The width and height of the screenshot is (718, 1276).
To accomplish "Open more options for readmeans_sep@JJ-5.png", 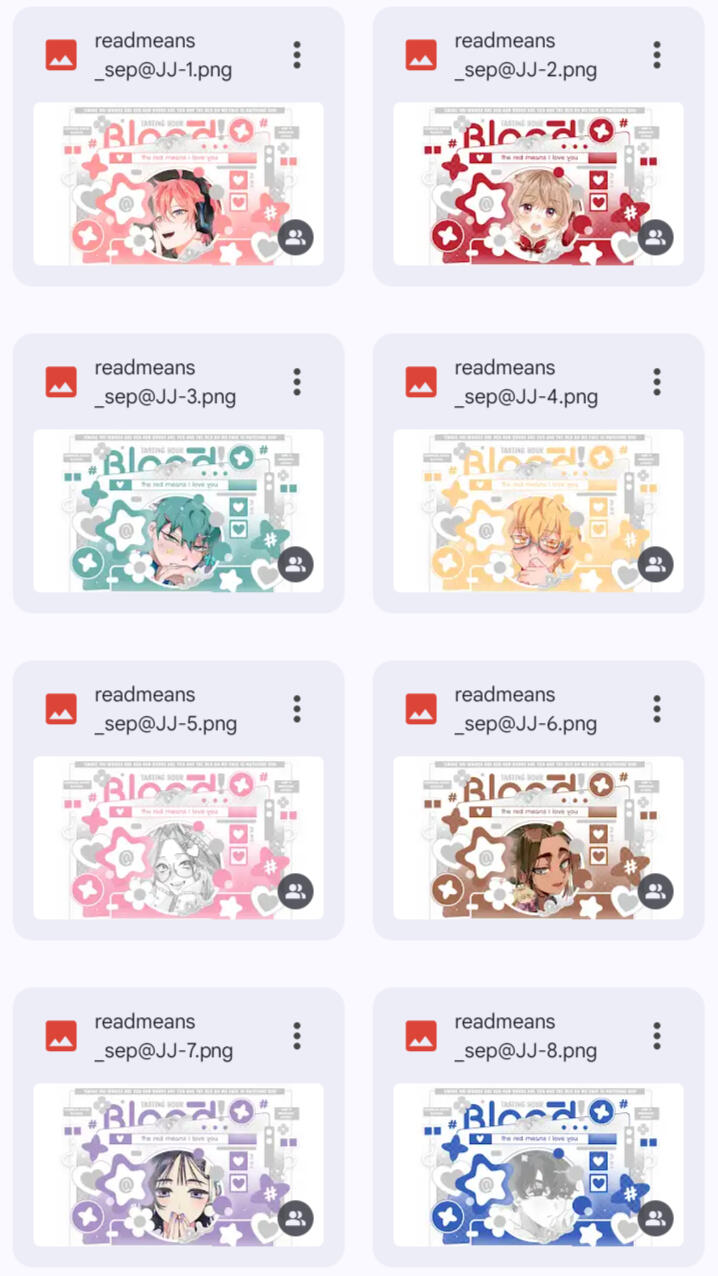I will pyautogui.click(x=297, y=709).
